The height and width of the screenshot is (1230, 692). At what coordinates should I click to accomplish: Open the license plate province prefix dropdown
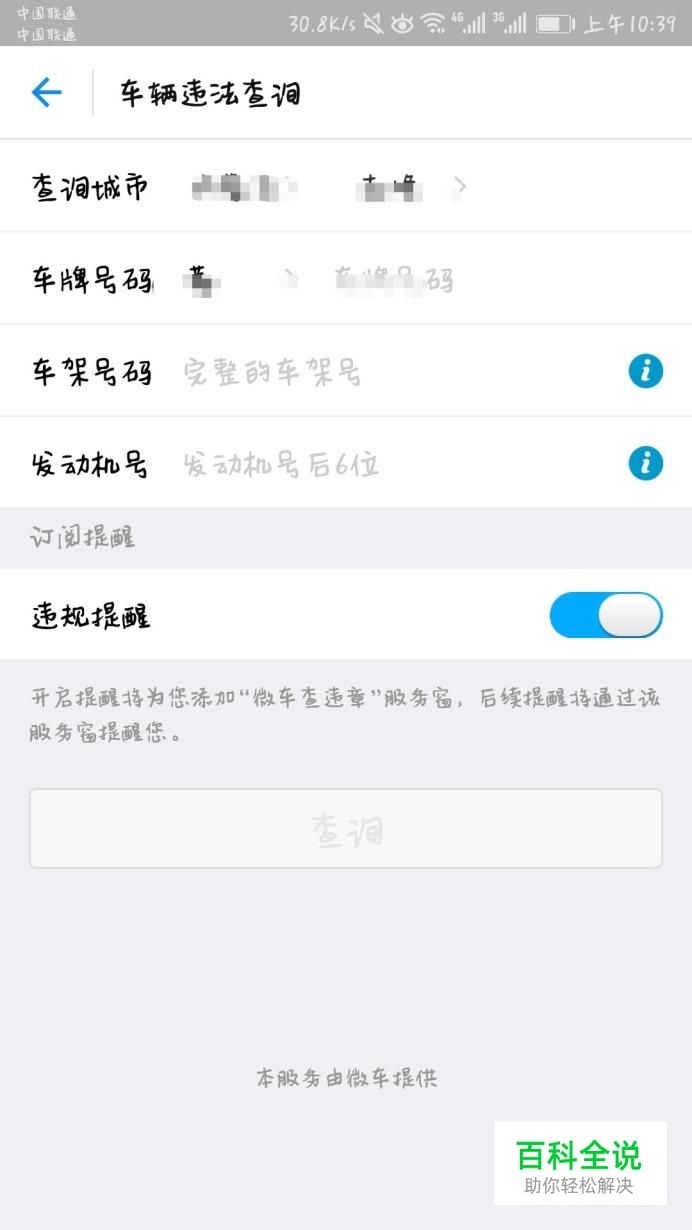238,279
